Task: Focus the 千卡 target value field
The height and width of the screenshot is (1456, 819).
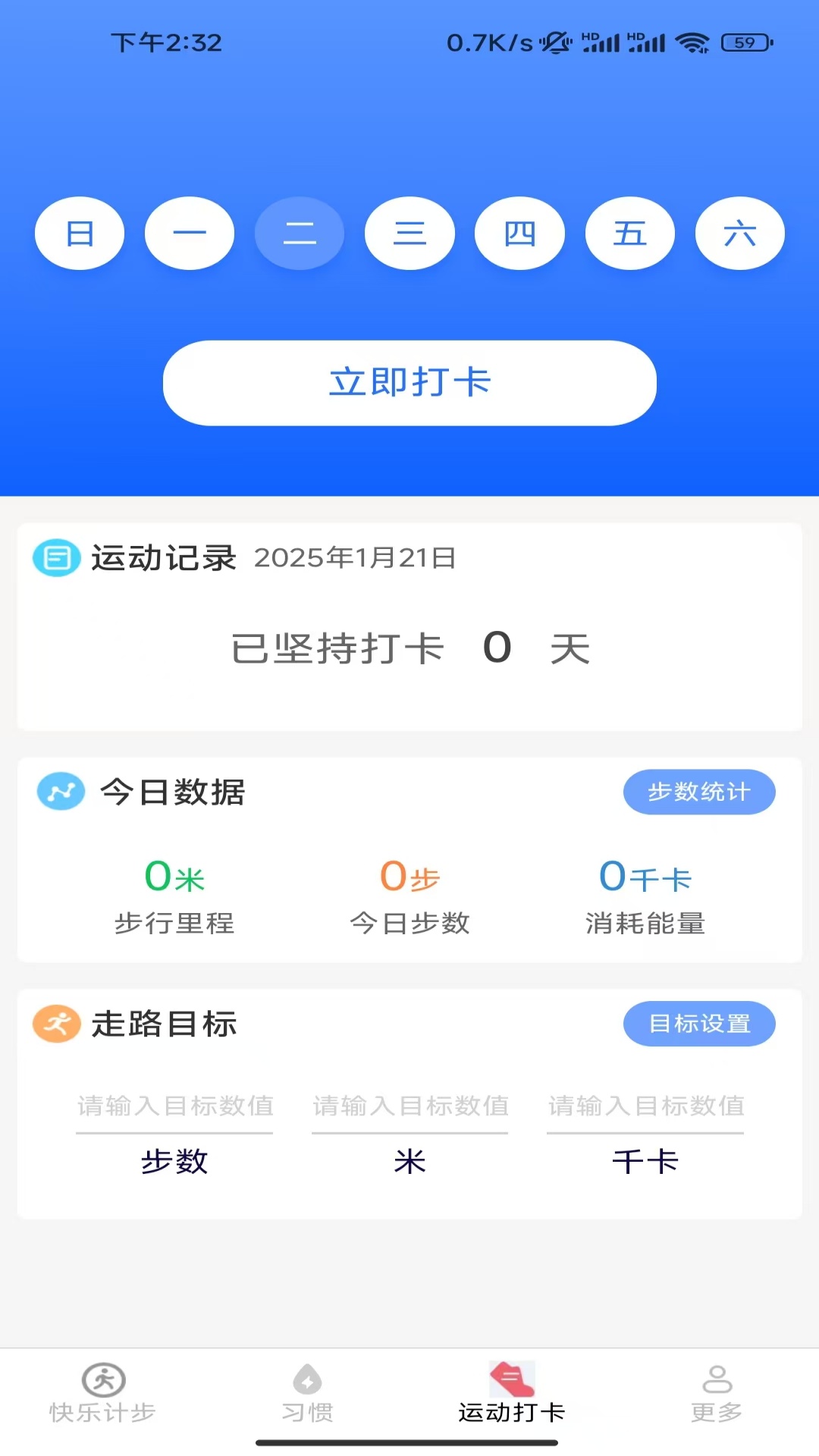Action: tap(645, 1106)
